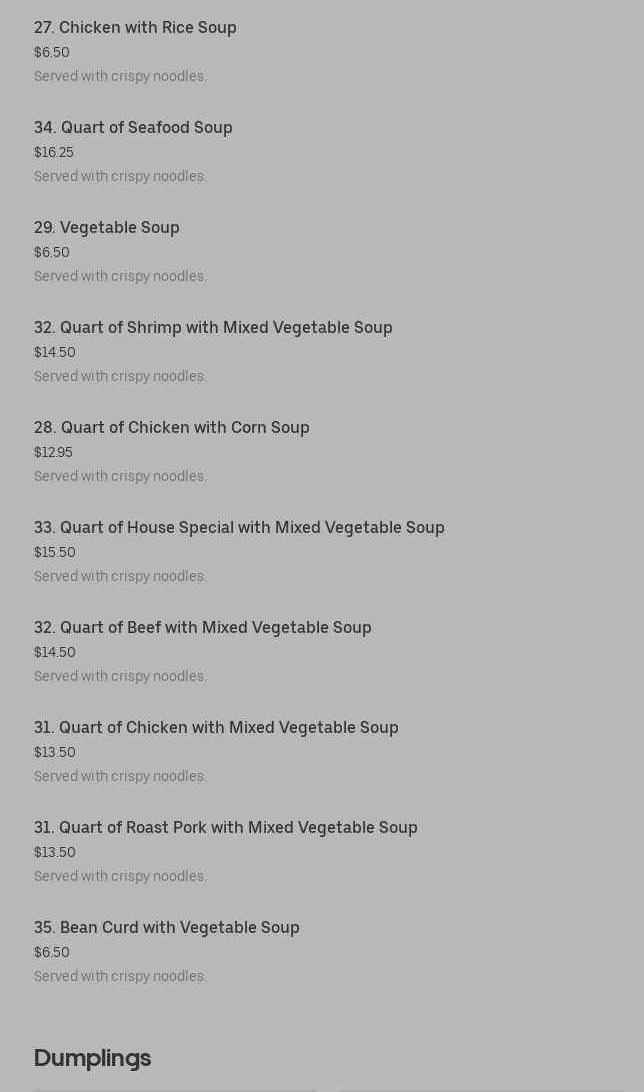Image resolution: width=644 pixels, height=1092 pixels.
Task: Select Quart of Roast Pork Mixed Vegetable Soup
Action: tap(225, 828)
